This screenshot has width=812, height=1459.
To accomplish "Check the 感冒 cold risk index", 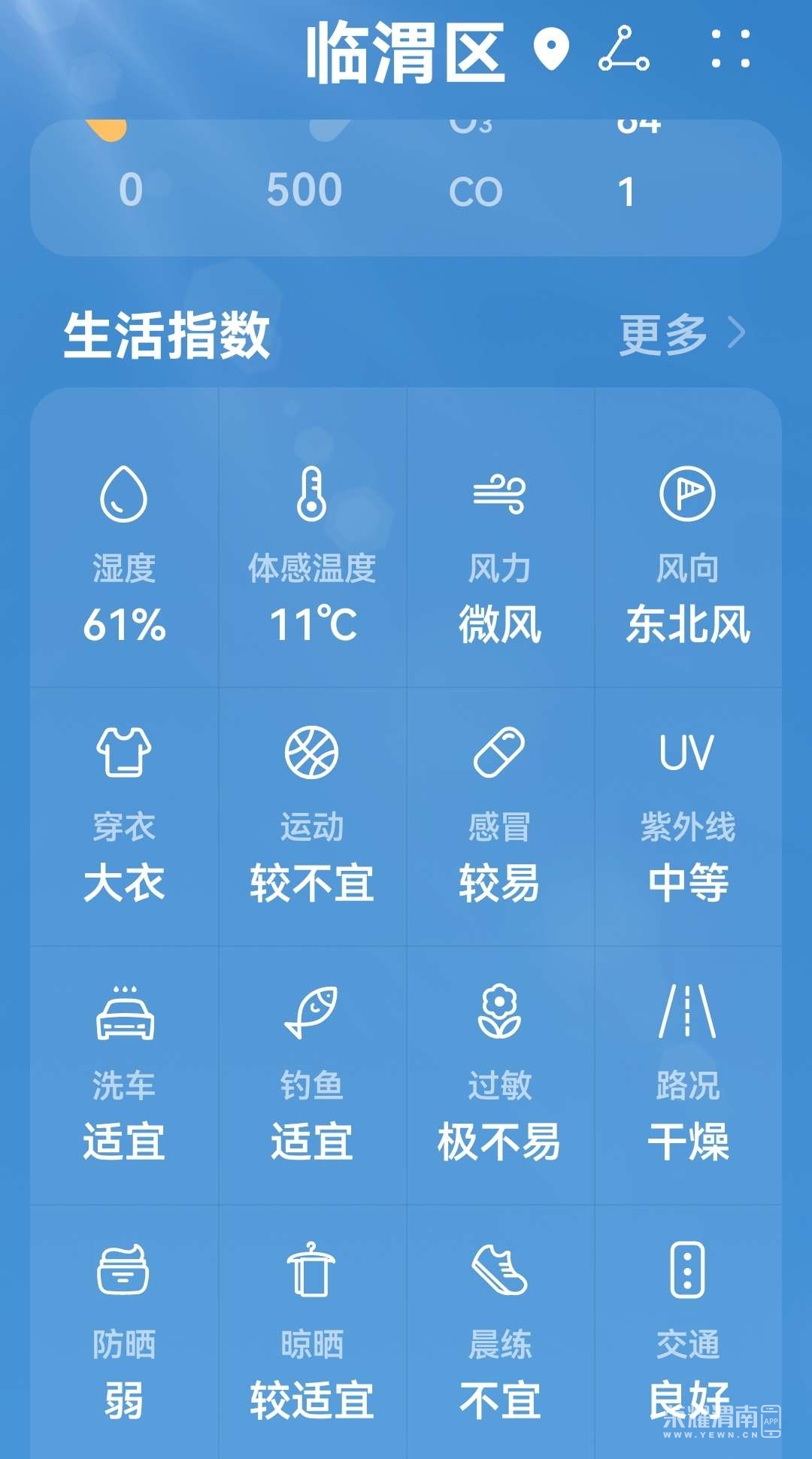I will [500, 814].
